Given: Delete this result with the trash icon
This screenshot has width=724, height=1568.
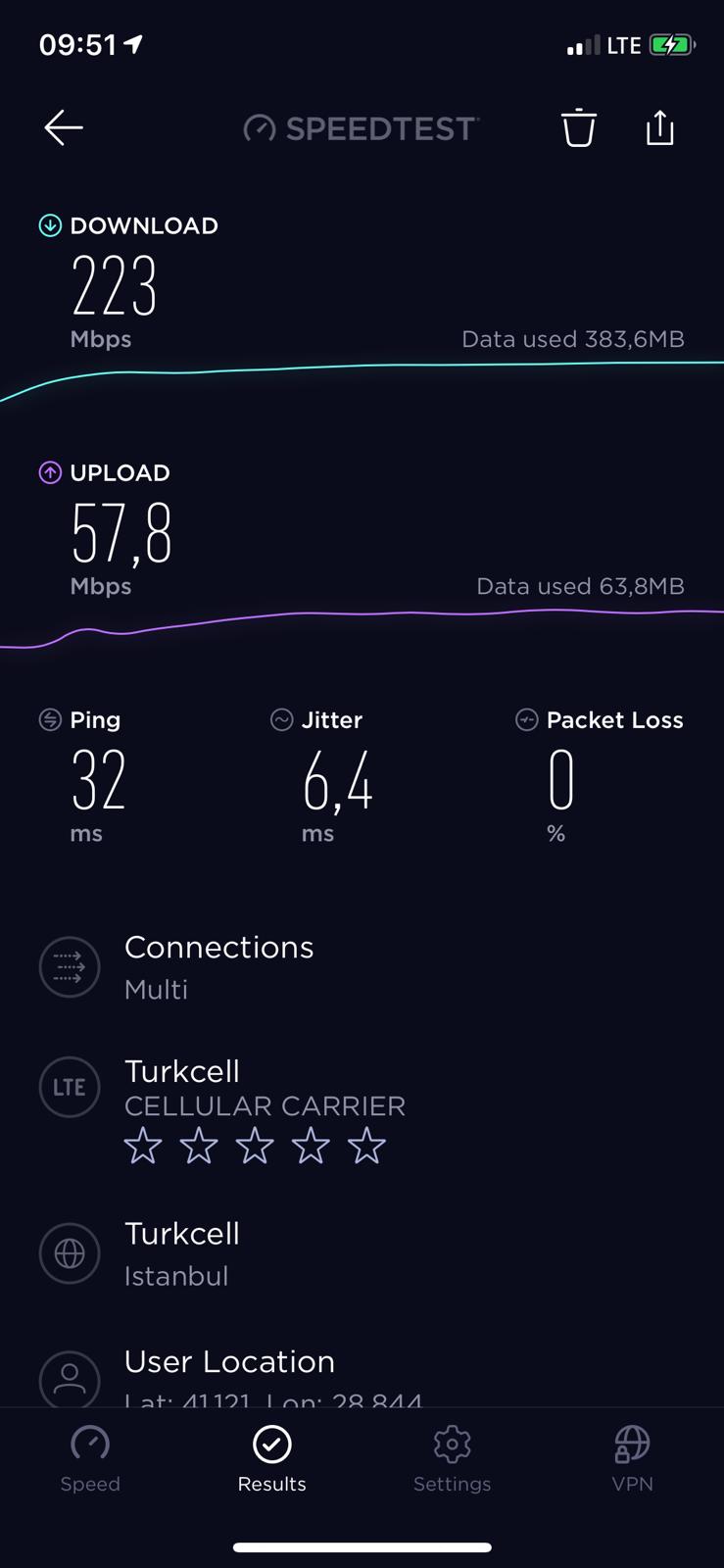Looking at the screenshot, I should coord(578,127).
